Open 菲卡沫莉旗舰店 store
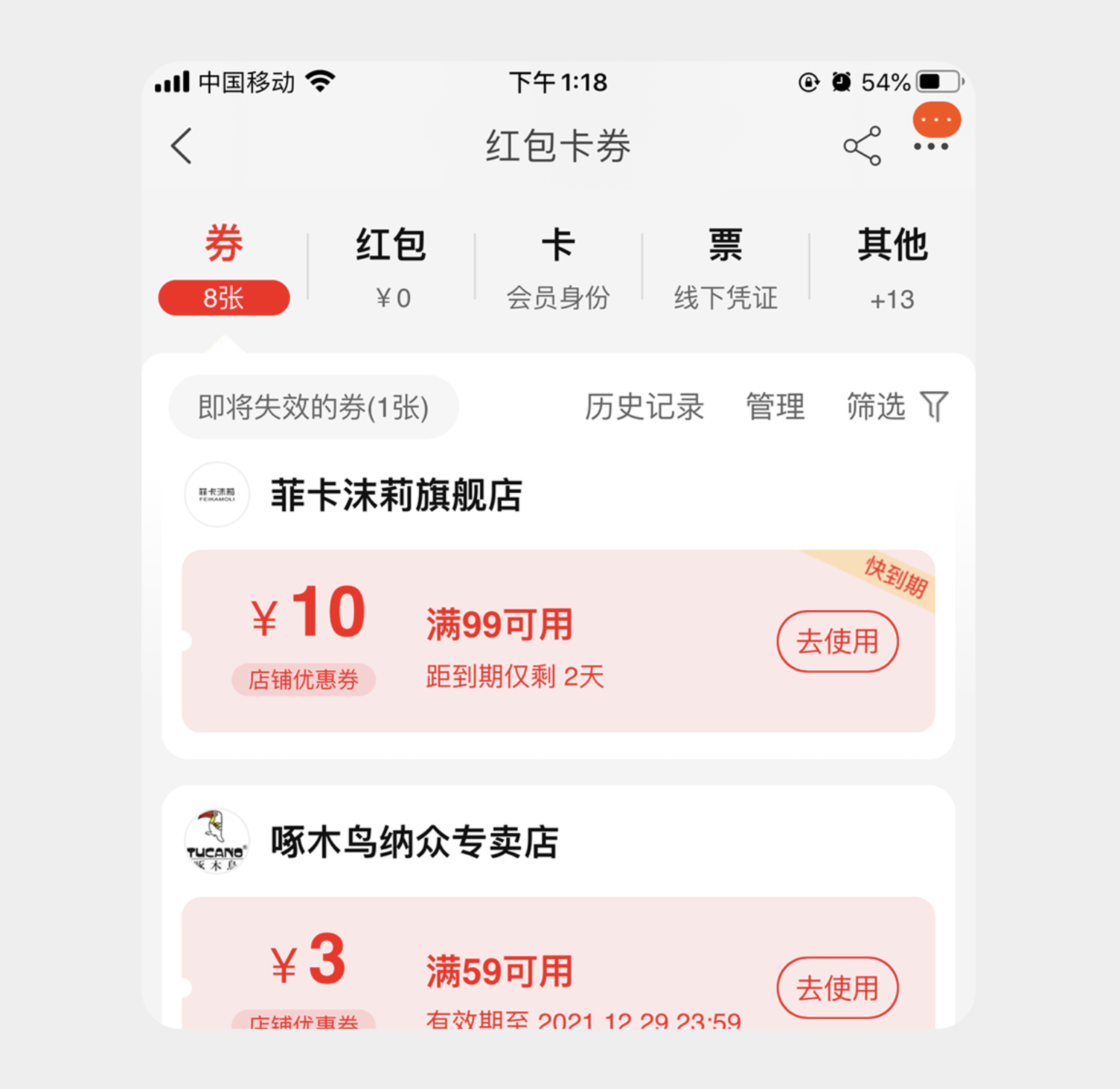Viewport: 1120px width, 1089px height. click(x=396, y=496)
